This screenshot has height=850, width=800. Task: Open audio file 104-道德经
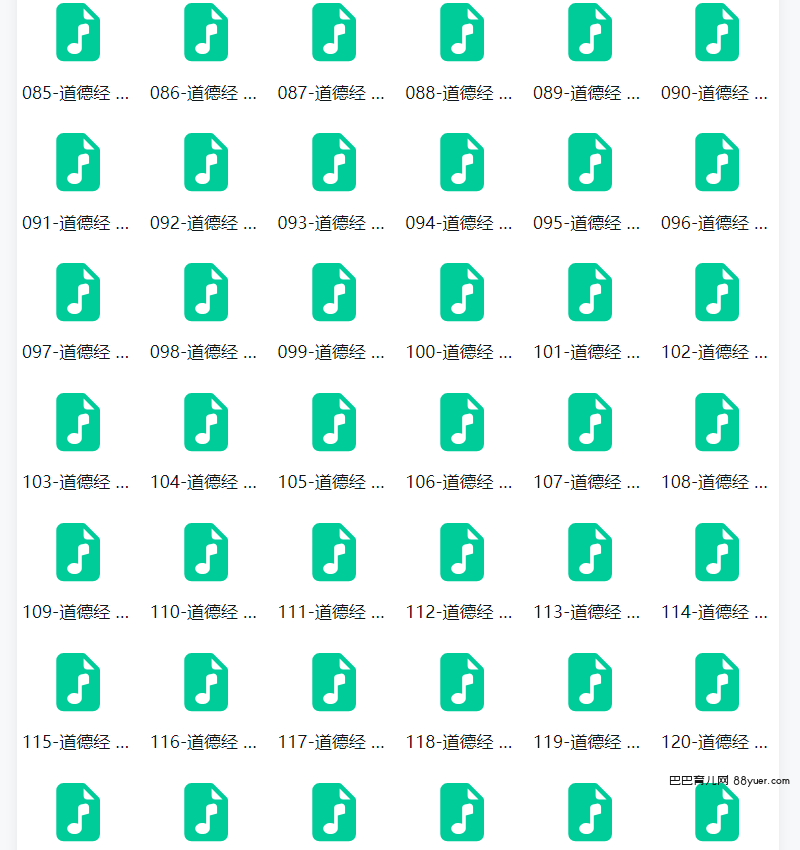click(x=206, y=422)
